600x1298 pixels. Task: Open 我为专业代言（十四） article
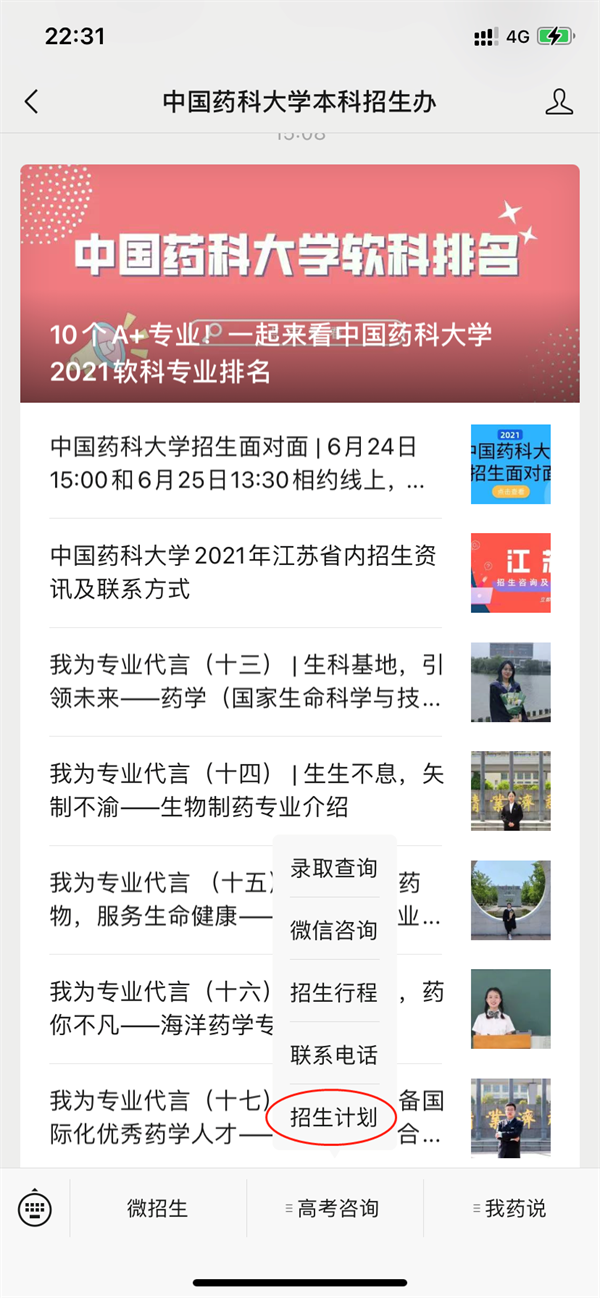[x=300, y=790]
